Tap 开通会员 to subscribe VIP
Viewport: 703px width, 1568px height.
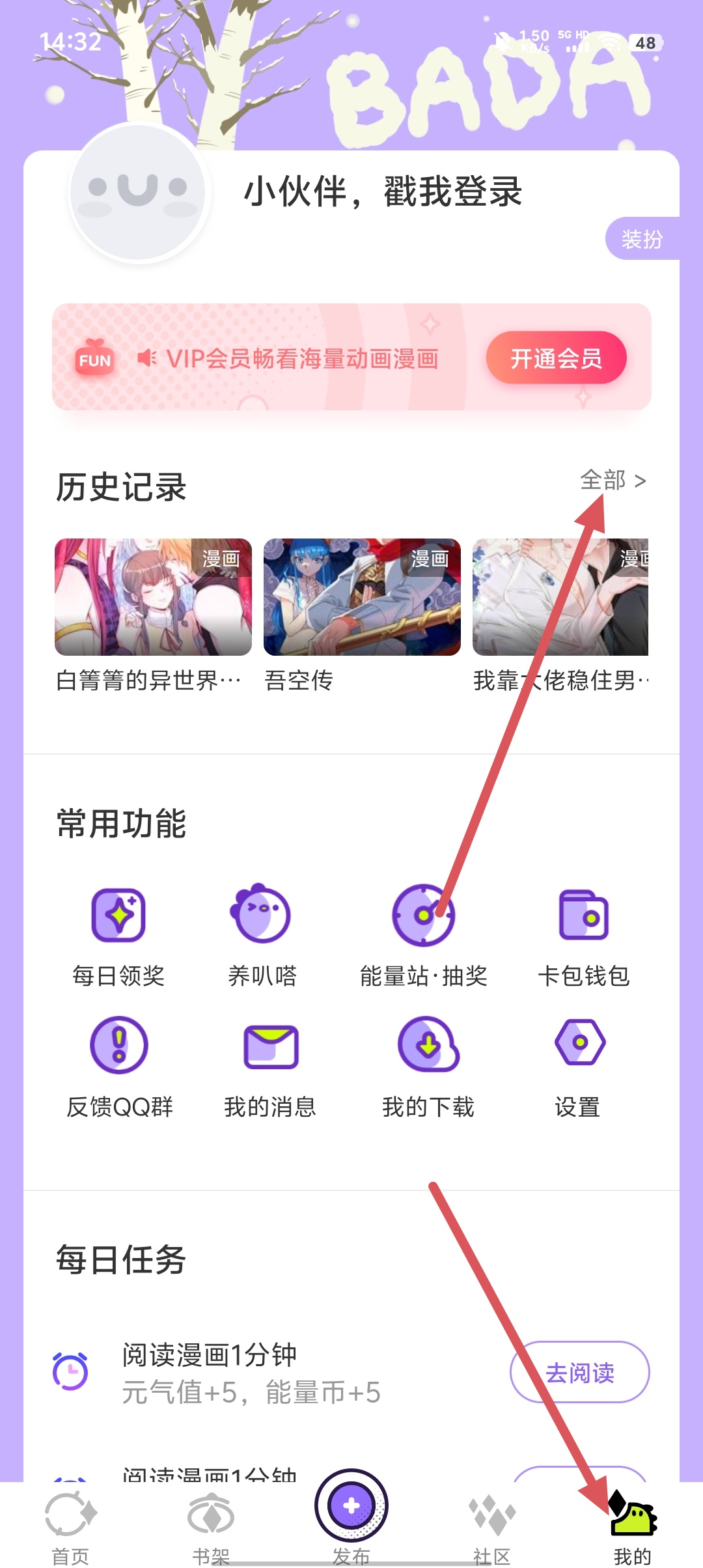click(556, 358)
